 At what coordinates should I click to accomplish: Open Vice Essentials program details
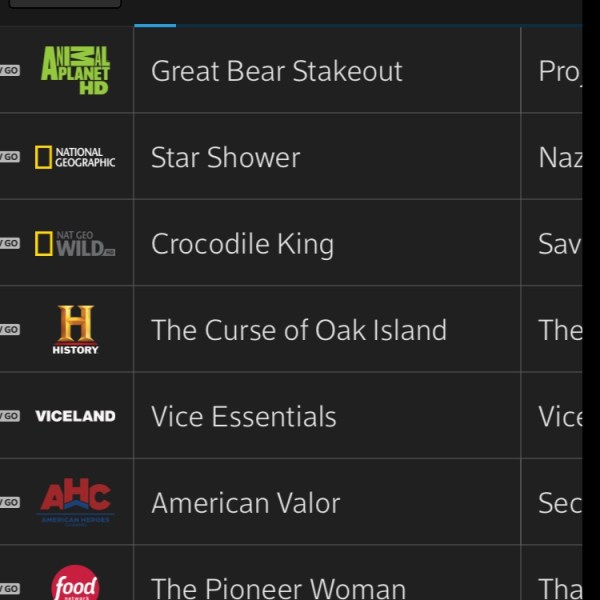click(x=244, y=416)
